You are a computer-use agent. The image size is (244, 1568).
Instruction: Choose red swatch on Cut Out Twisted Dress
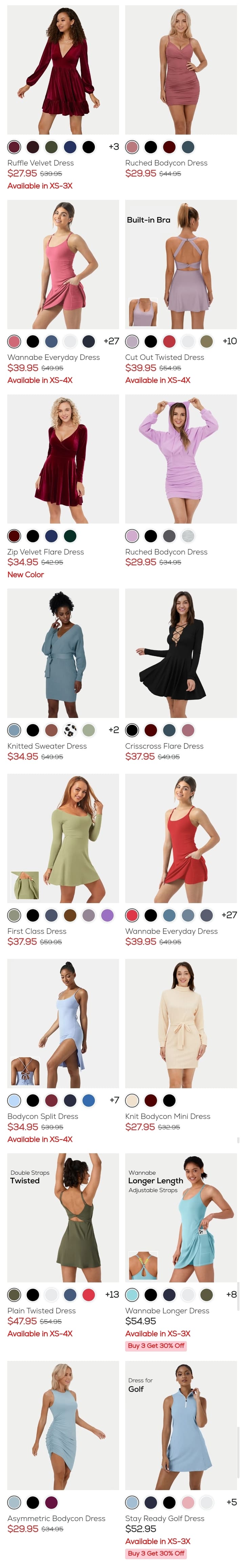pyautogui.click(x=169, y=341)
